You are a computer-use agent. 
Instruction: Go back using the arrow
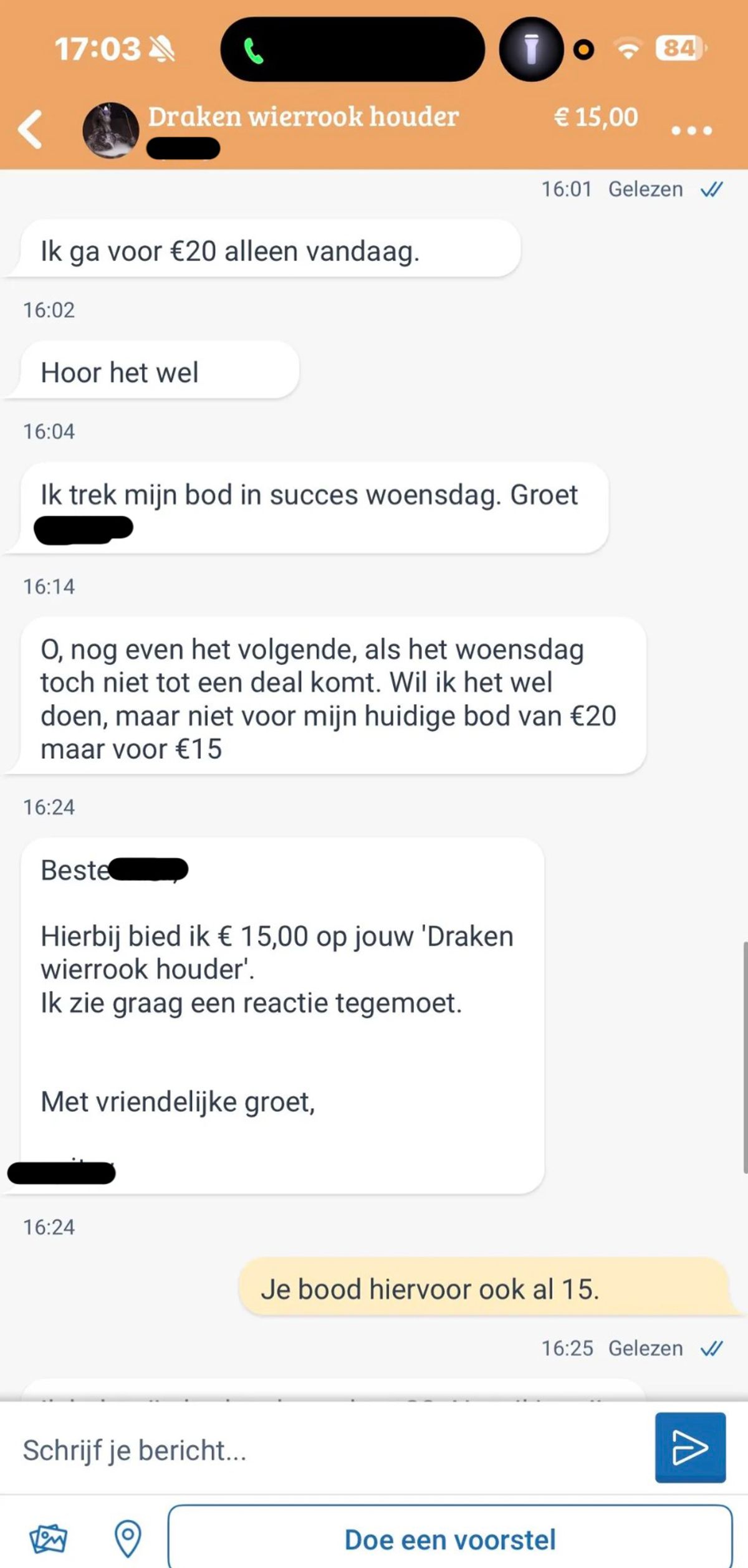pos(30,130)
